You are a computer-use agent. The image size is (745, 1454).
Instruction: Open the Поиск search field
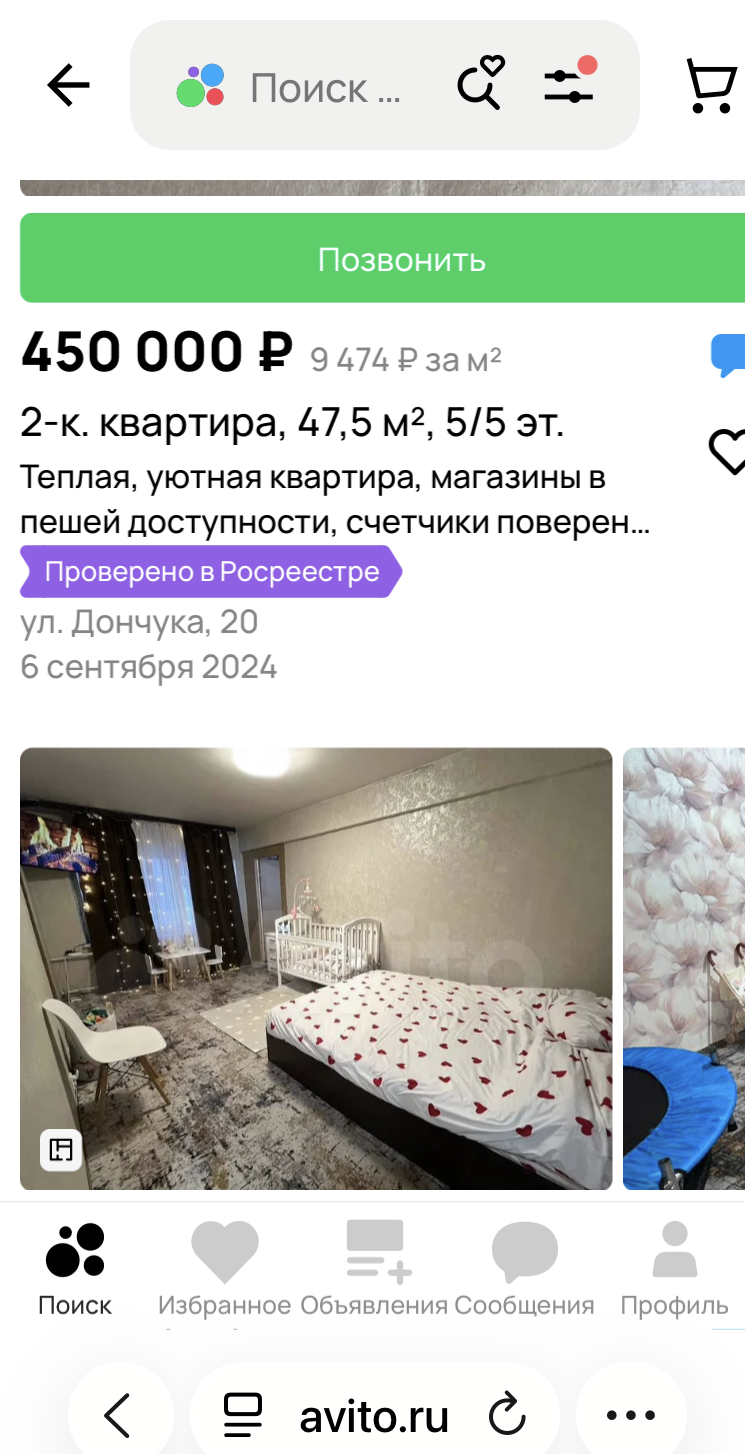[x=322, y=88]
